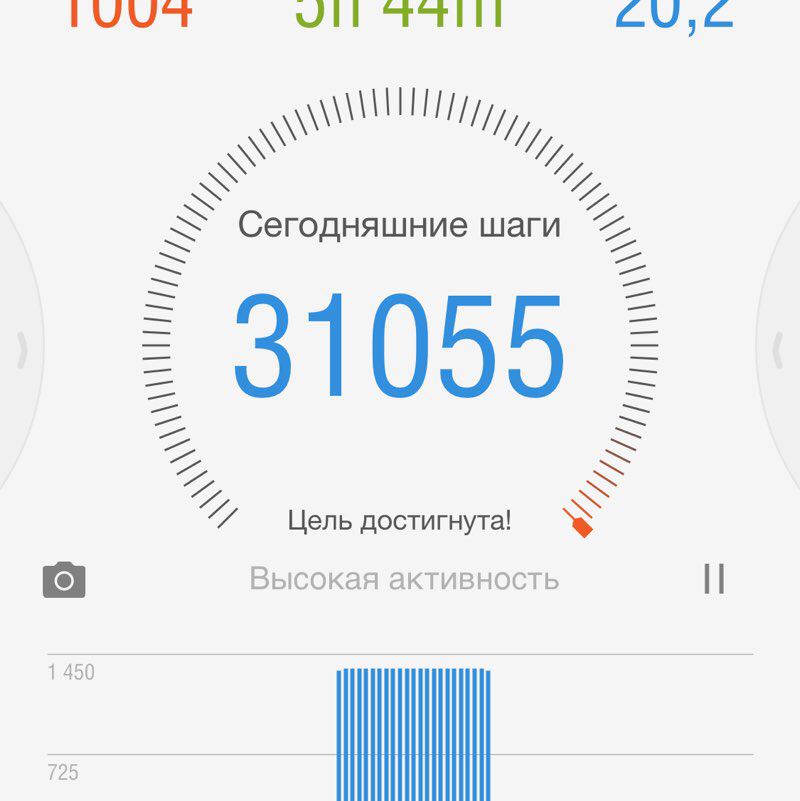Screen dimensions: 800x801
Task: Open goal settings via Цель достигнута! text
Action: click(400, 517)
